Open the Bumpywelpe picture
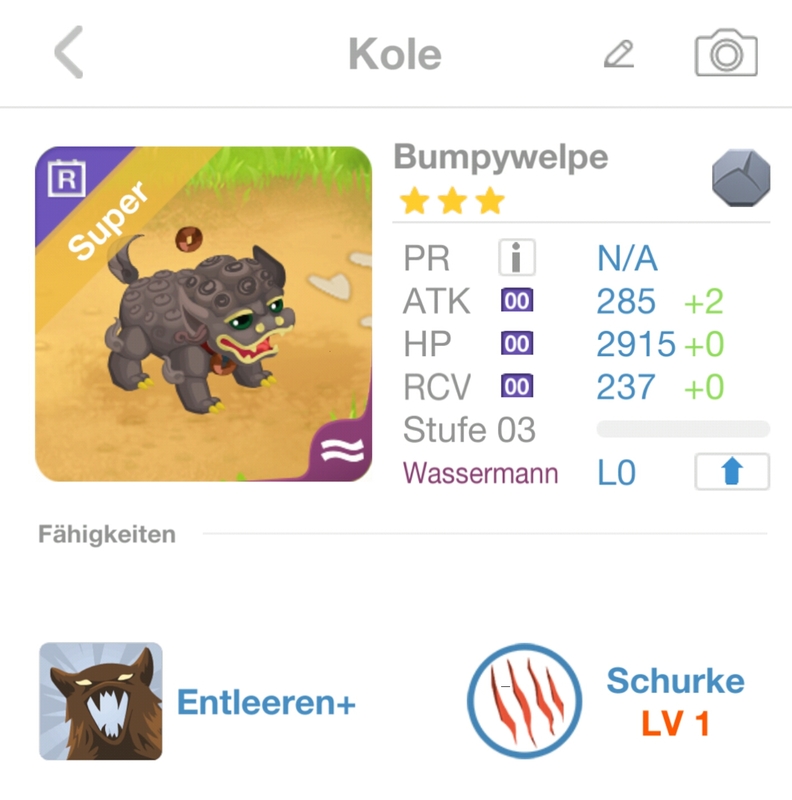The image size is (792, 800). coord(204,314)
